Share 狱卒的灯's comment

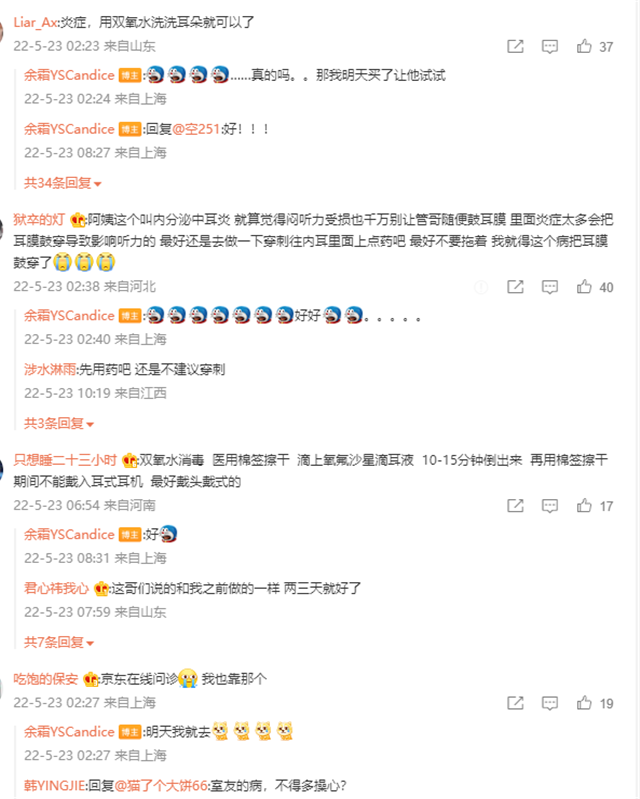515,287
